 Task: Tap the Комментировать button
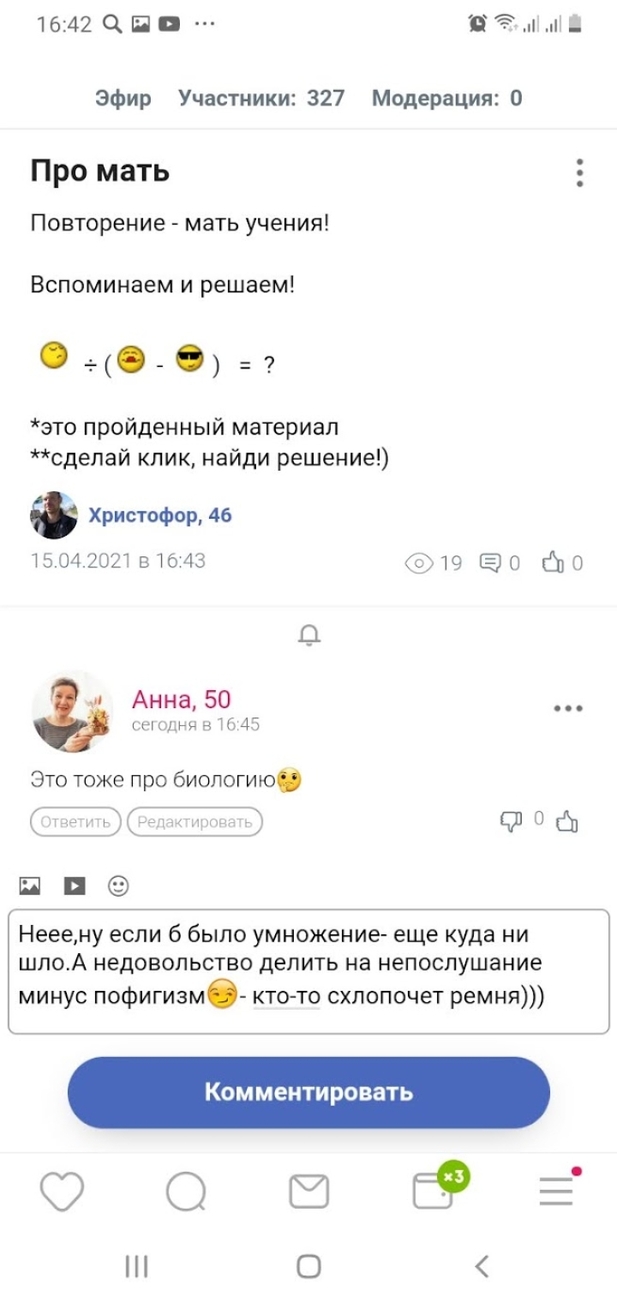pyautogui.click(x=309, y=1092)
